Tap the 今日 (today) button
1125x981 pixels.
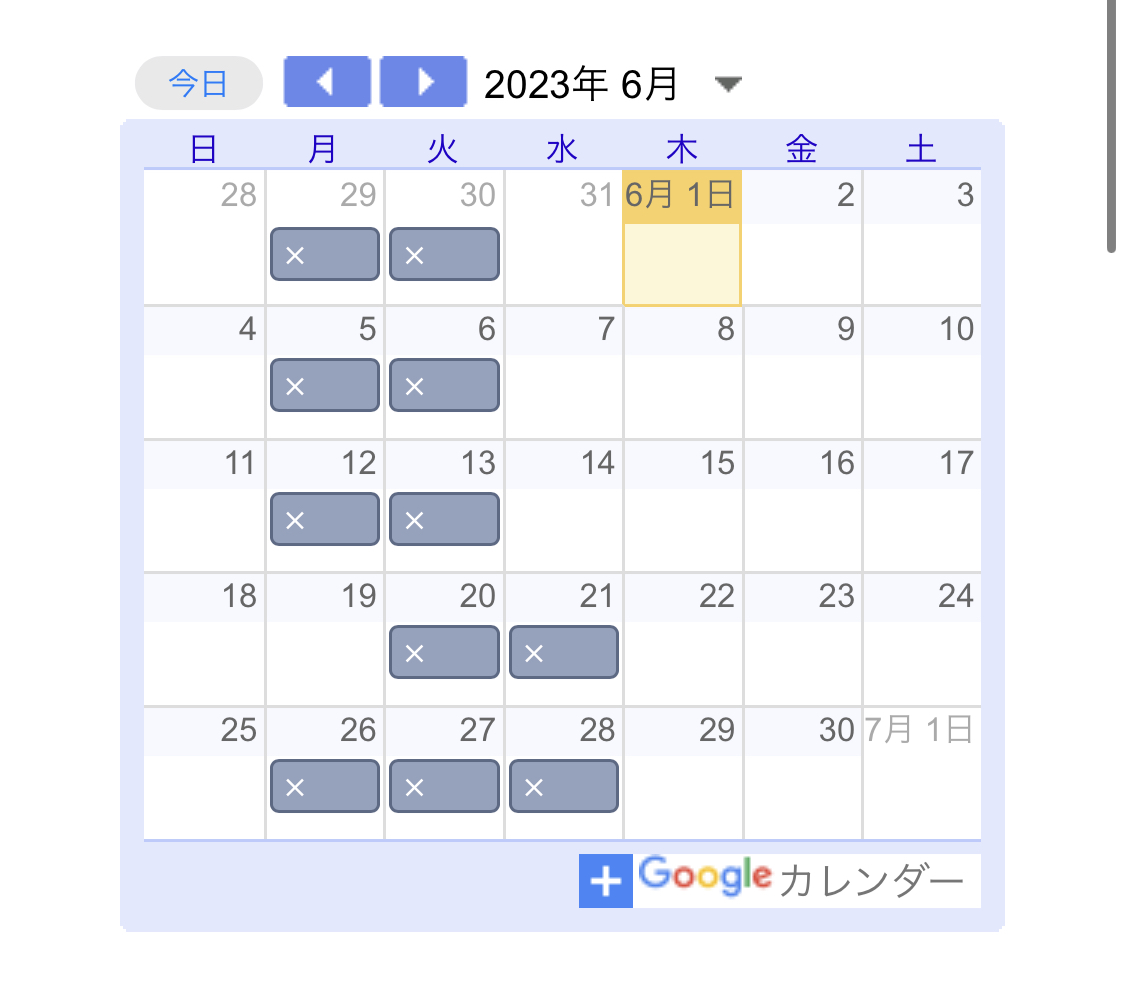(x=198, y=83)
